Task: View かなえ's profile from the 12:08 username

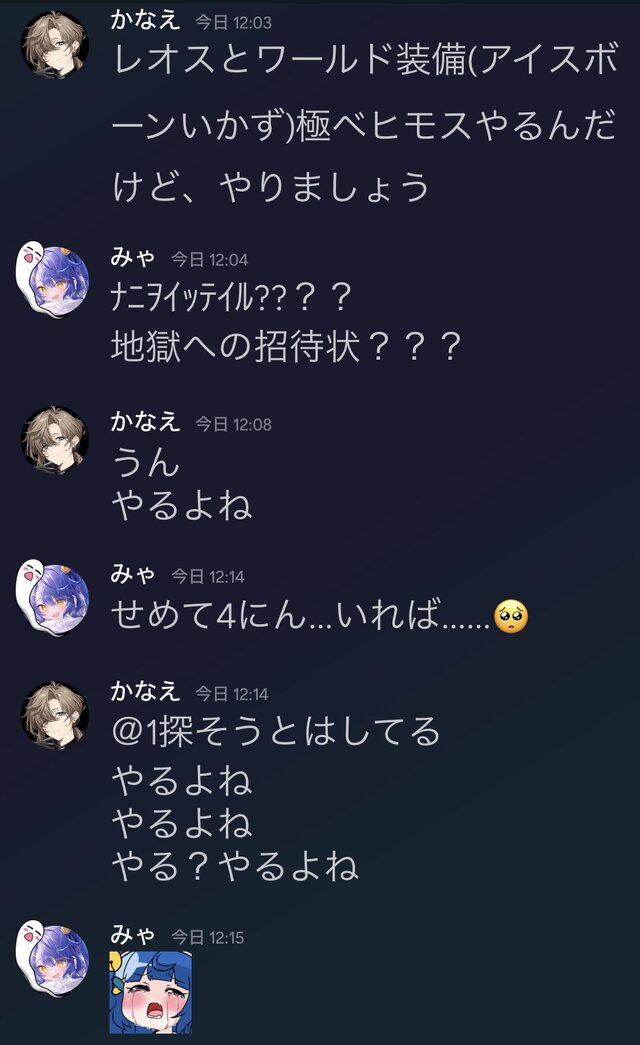Action: point(145,422)
